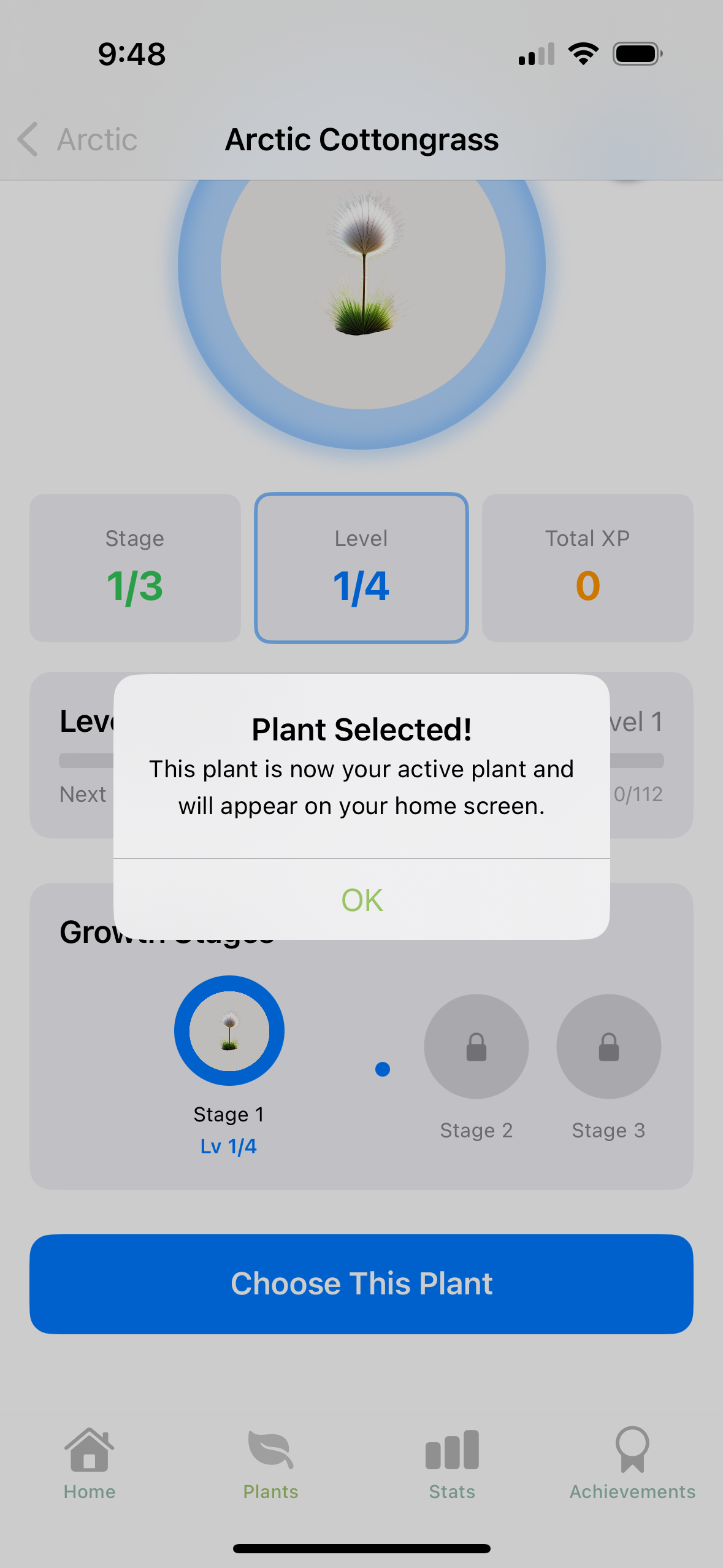Switch to the Stats tab
This screenshot has height=1568, width=723.
[x=452, y=1463]
